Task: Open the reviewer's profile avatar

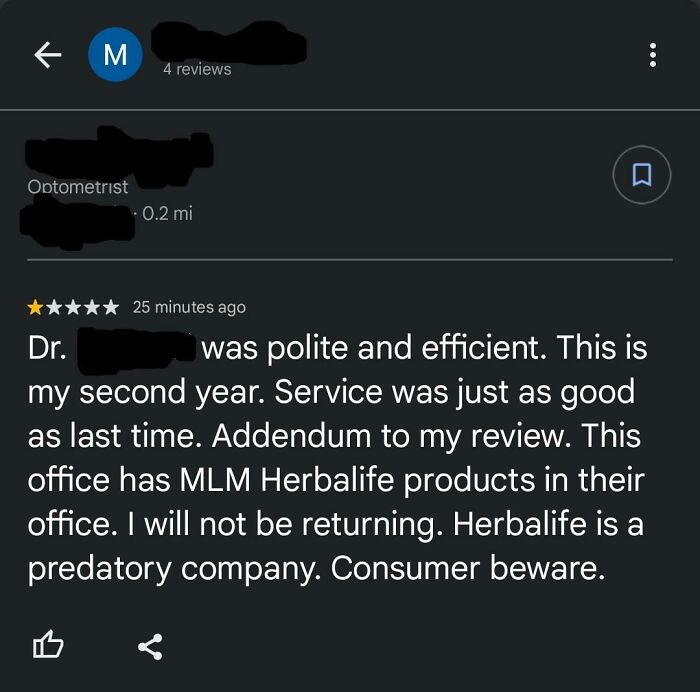Action: [115, 55]
